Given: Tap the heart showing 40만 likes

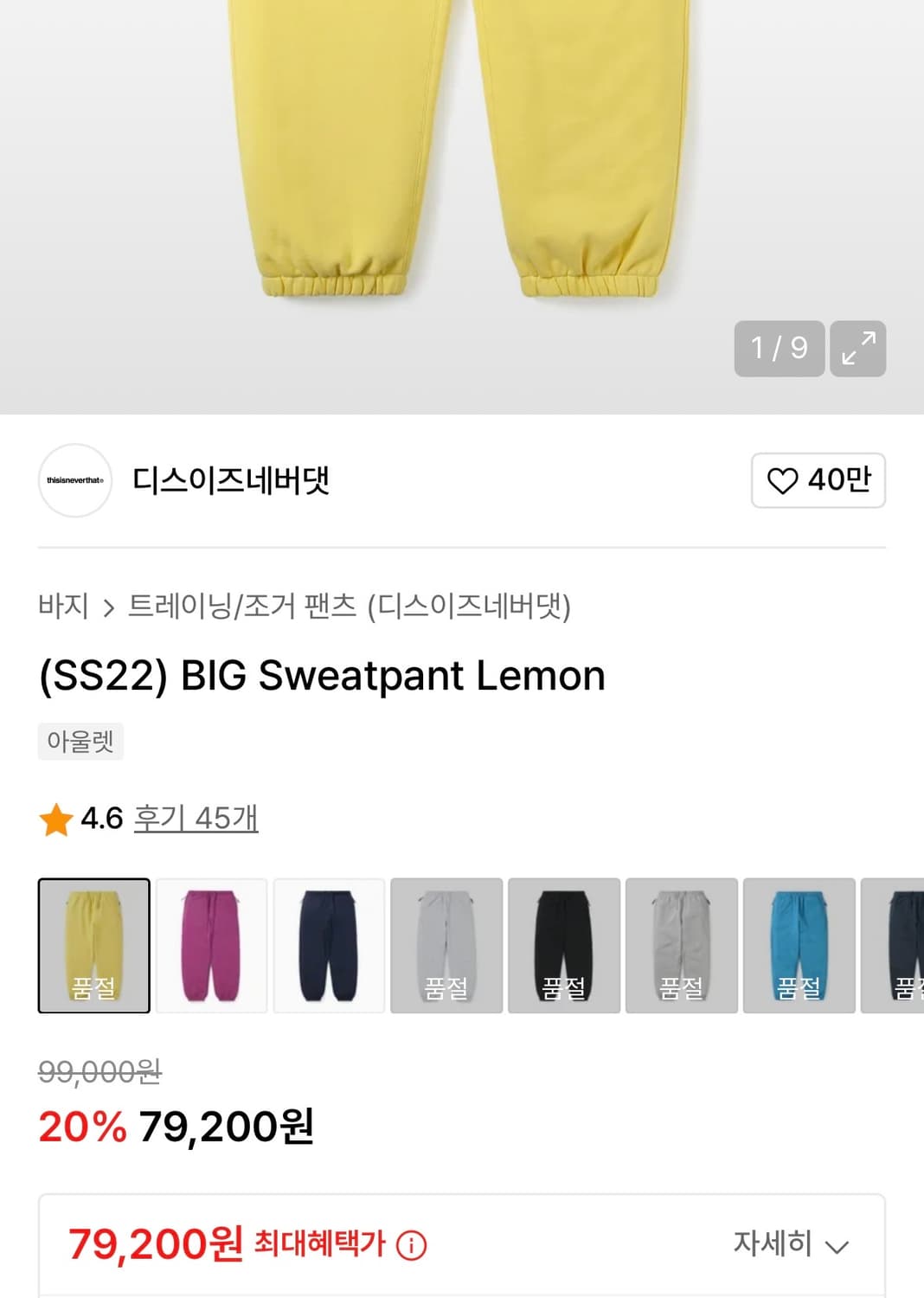Looking at the screenshot, I should (817, 481).
